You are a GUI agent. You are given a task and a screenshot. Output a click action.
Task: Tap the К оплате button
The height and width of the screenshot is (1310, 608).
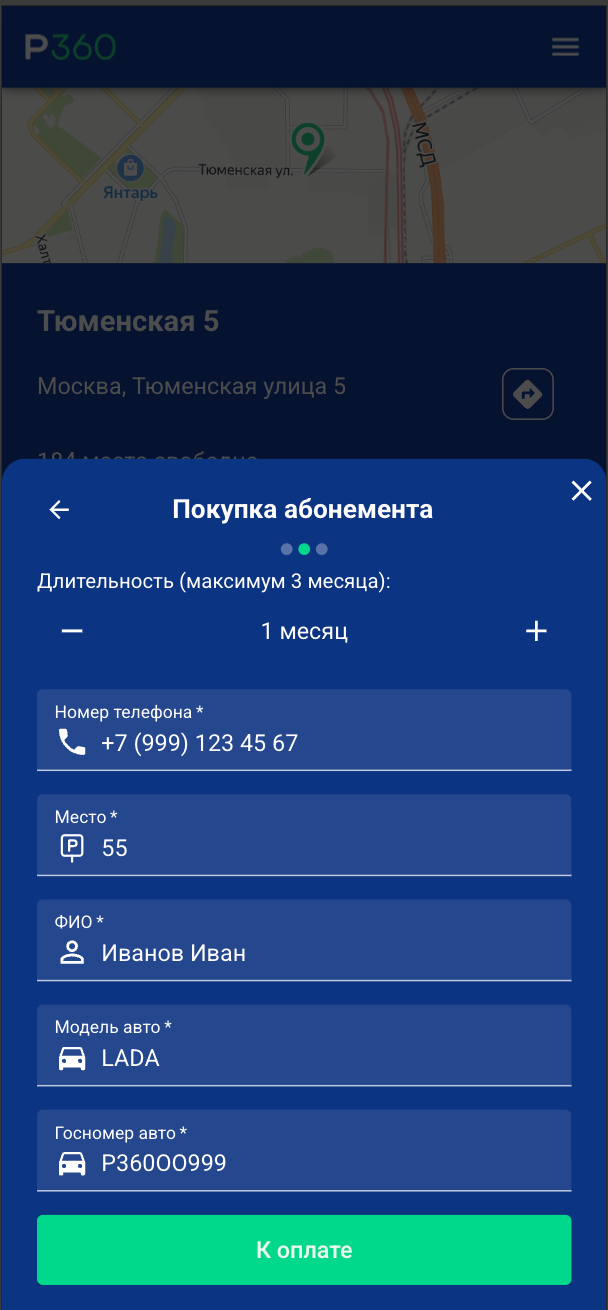(304, 1250)
